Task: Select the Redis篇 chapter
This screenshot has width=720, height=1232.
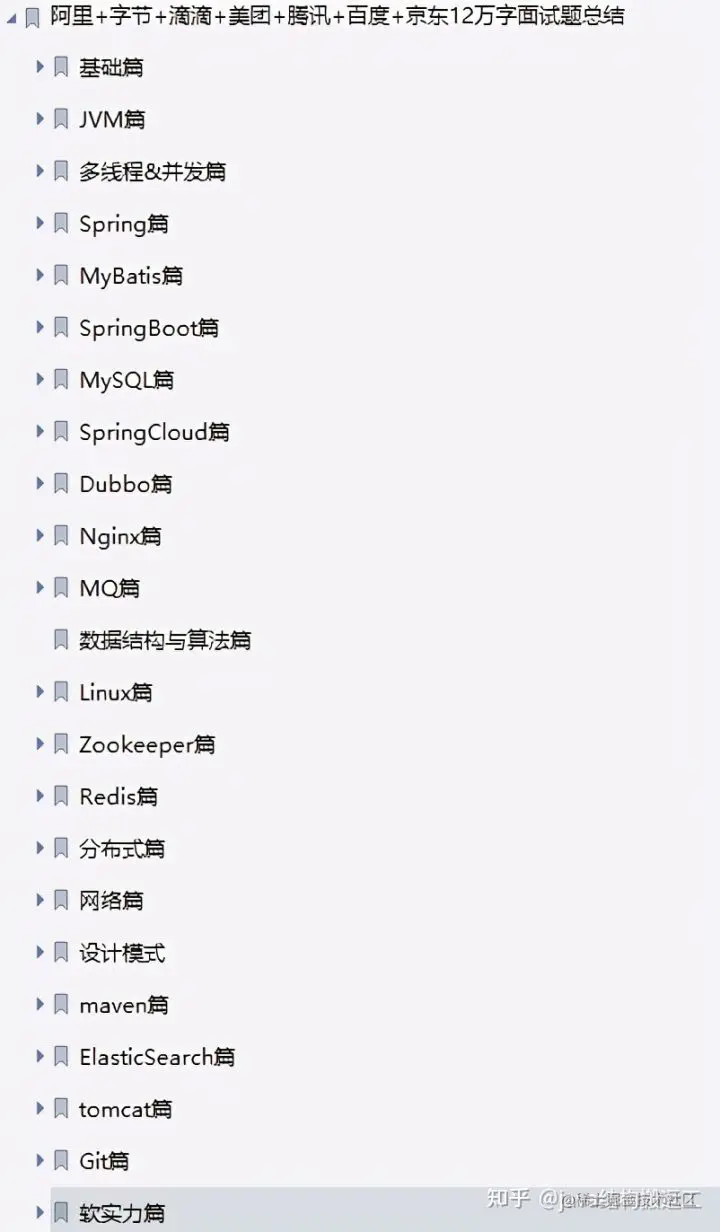Action: pos(118,796)
